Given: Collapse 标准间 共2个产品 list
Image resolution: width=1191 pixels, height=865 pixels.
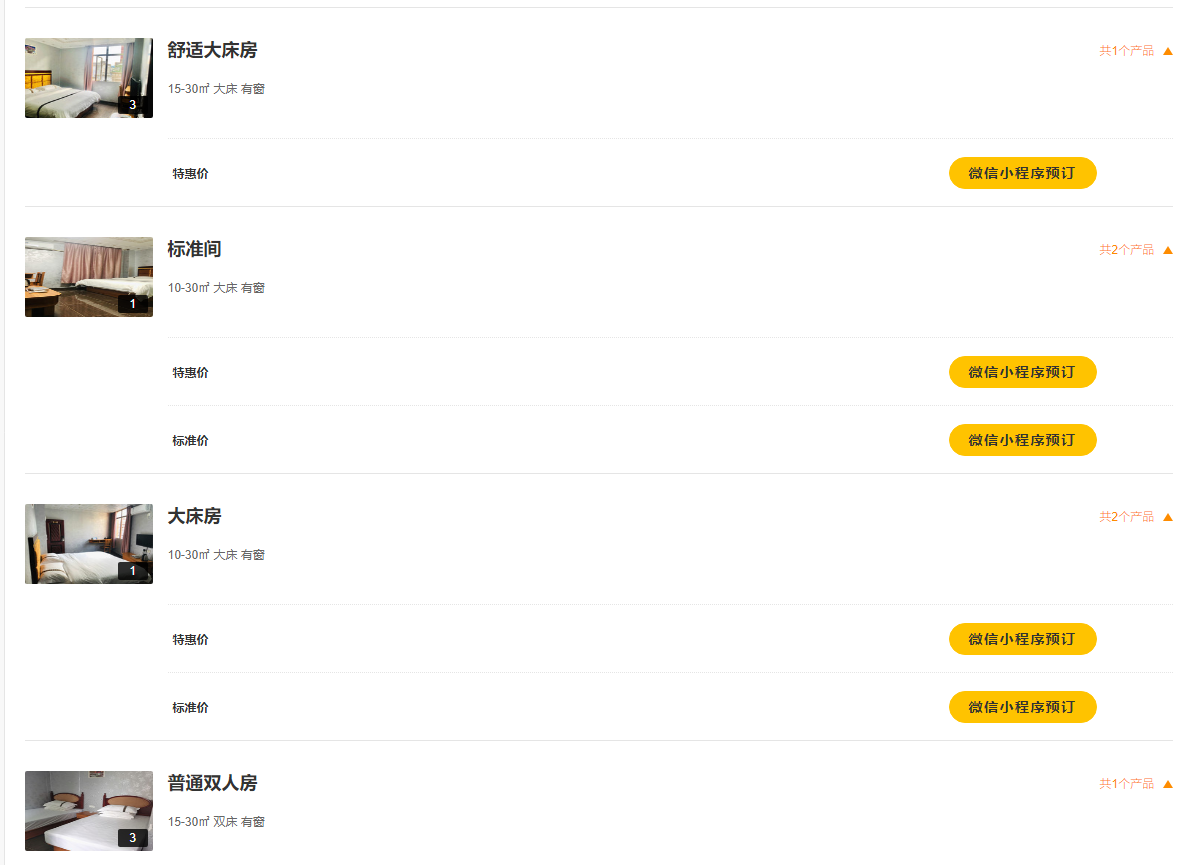Looking at the screenshot, I should point(1135,250).
